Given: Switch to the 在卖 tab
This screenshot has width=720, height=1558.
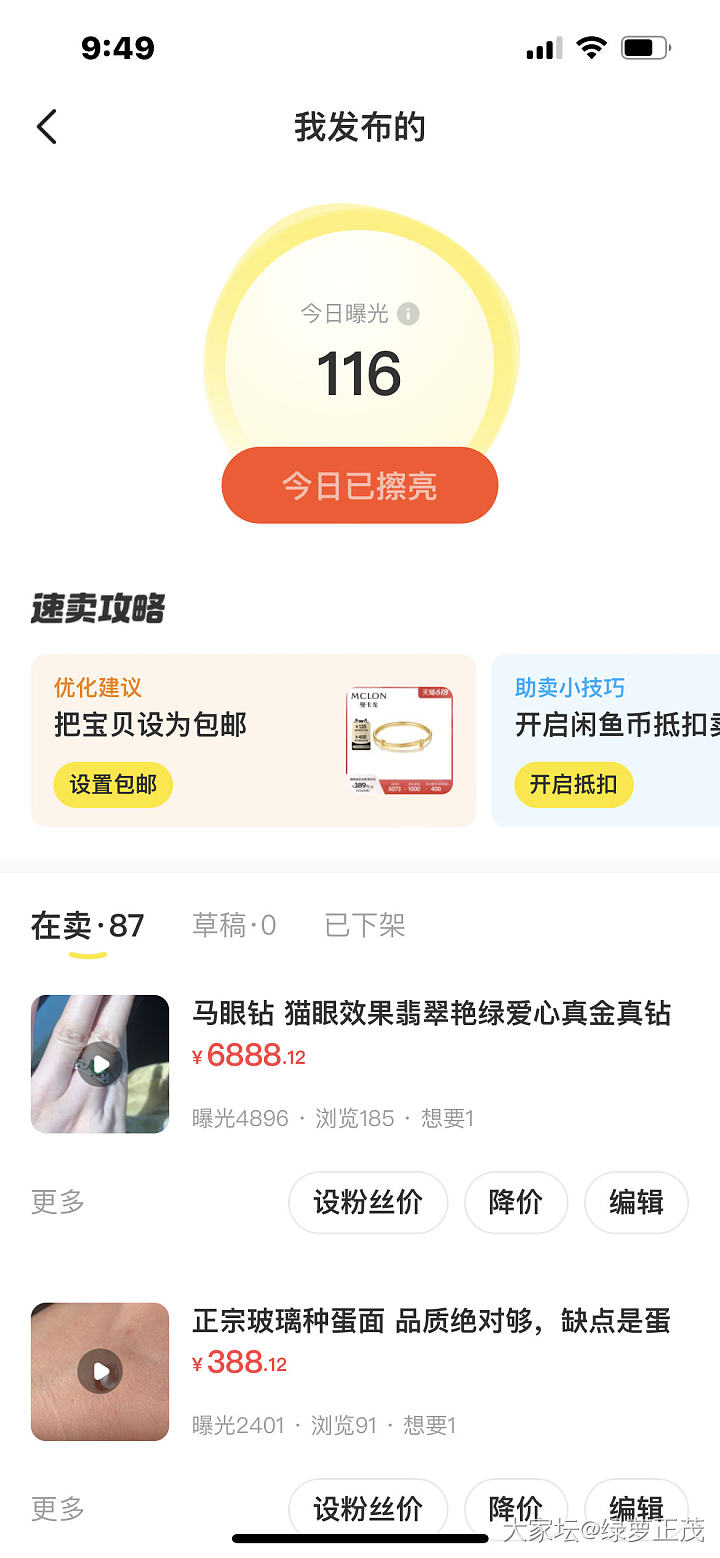Looking at the screenshot, I should [87, 926].
